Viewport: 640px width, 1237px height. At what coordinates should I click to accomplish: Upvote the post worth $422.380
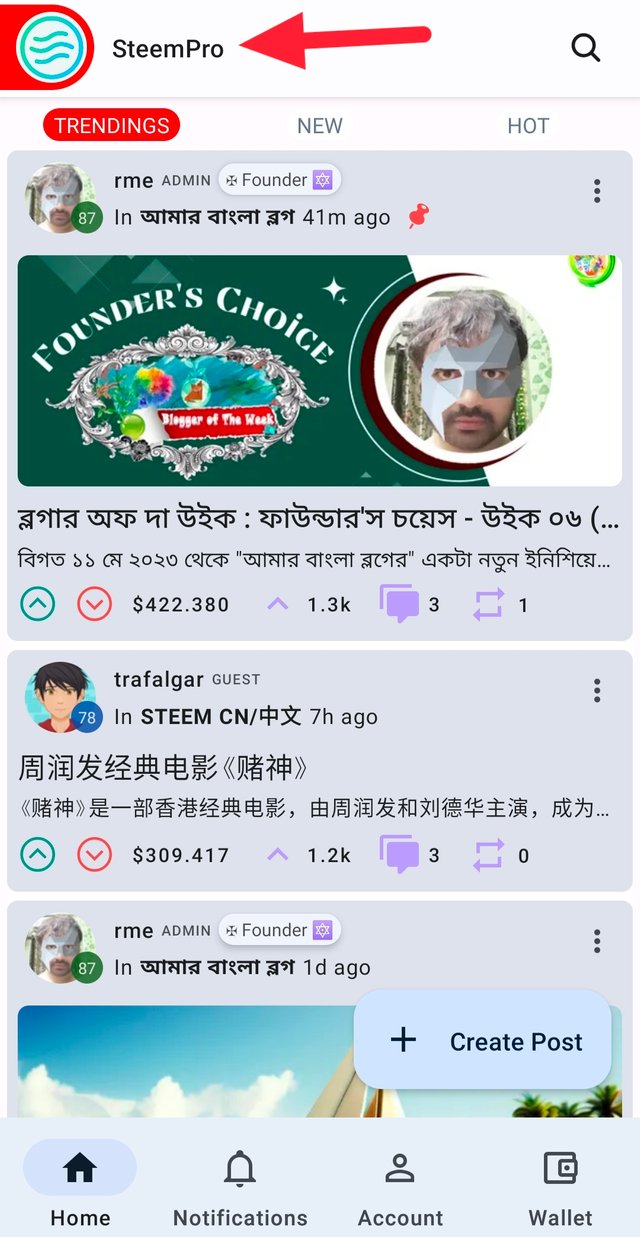[38, 604]
